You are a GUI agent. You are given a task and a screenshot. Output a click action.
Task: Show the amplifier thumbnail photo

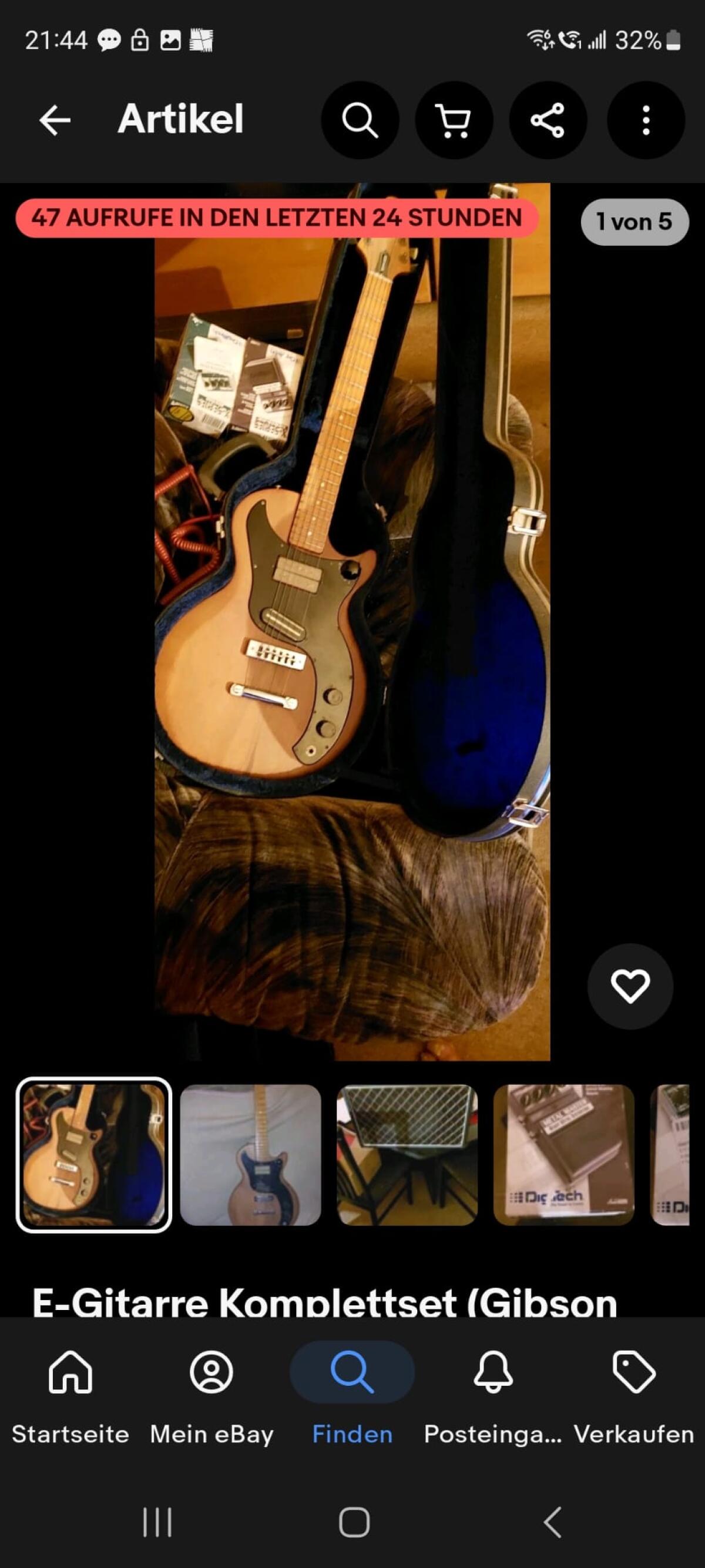pos(407,1155)
